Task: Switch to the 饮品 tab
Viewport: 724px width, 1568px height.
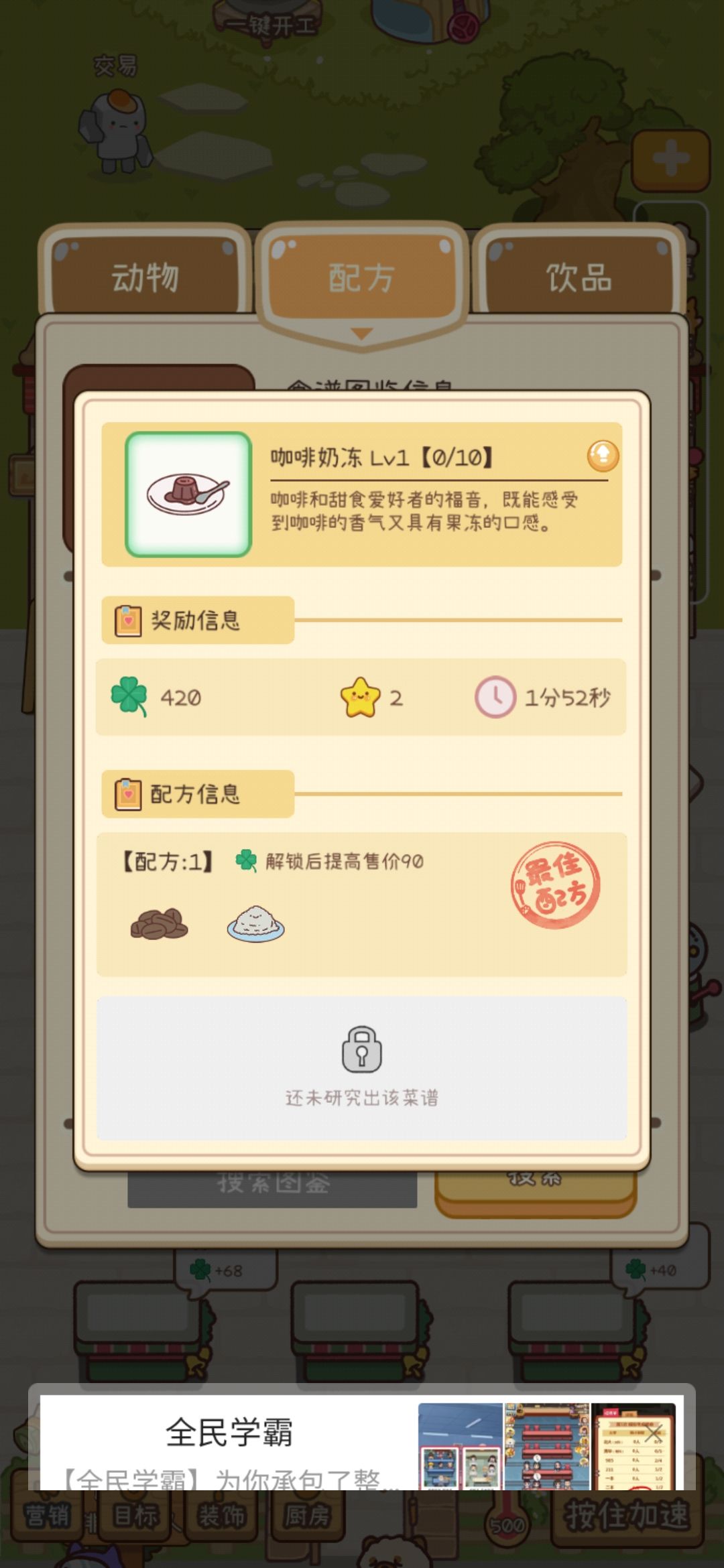Action: (578, 278)
